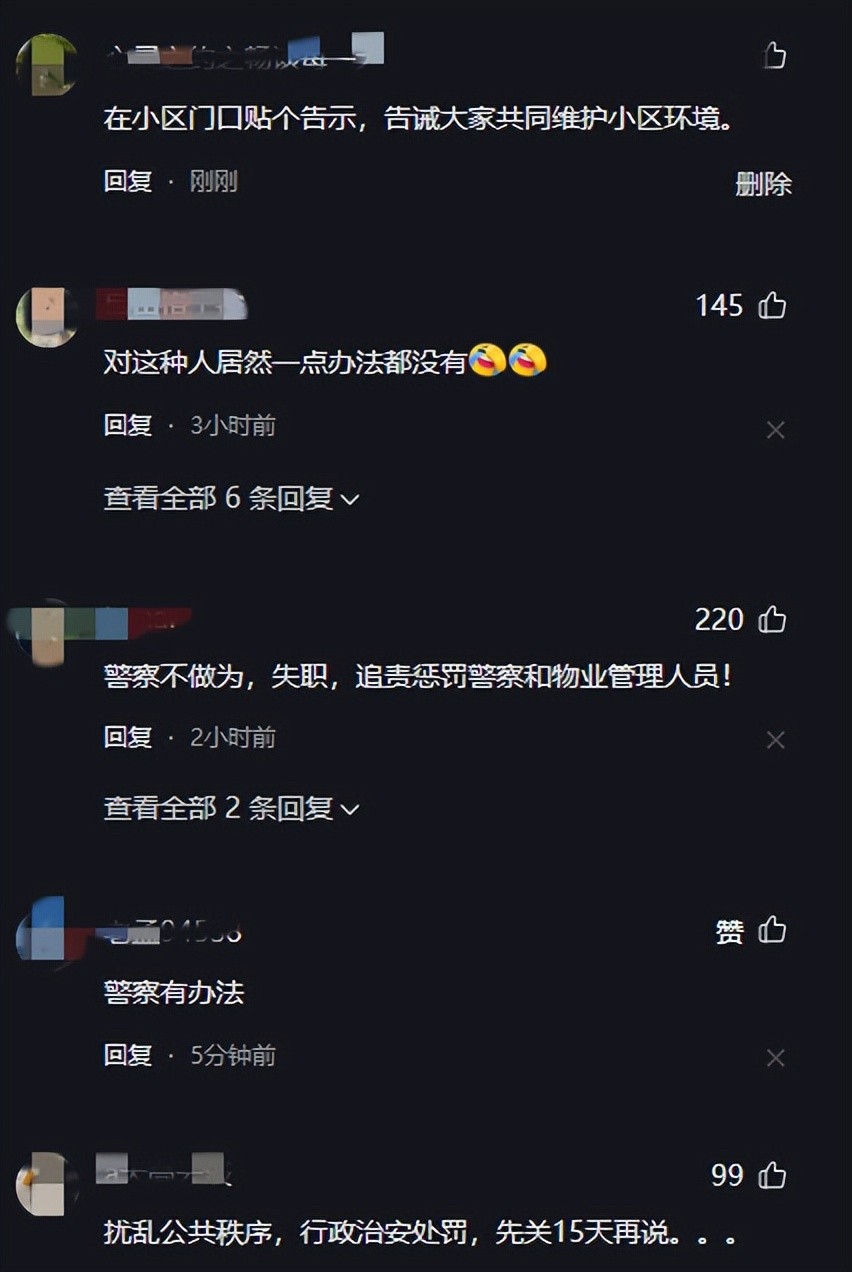Open avatar of the 145-like commenter
This screenshot has height=1272, width=852.
click(x=47, y=316)
